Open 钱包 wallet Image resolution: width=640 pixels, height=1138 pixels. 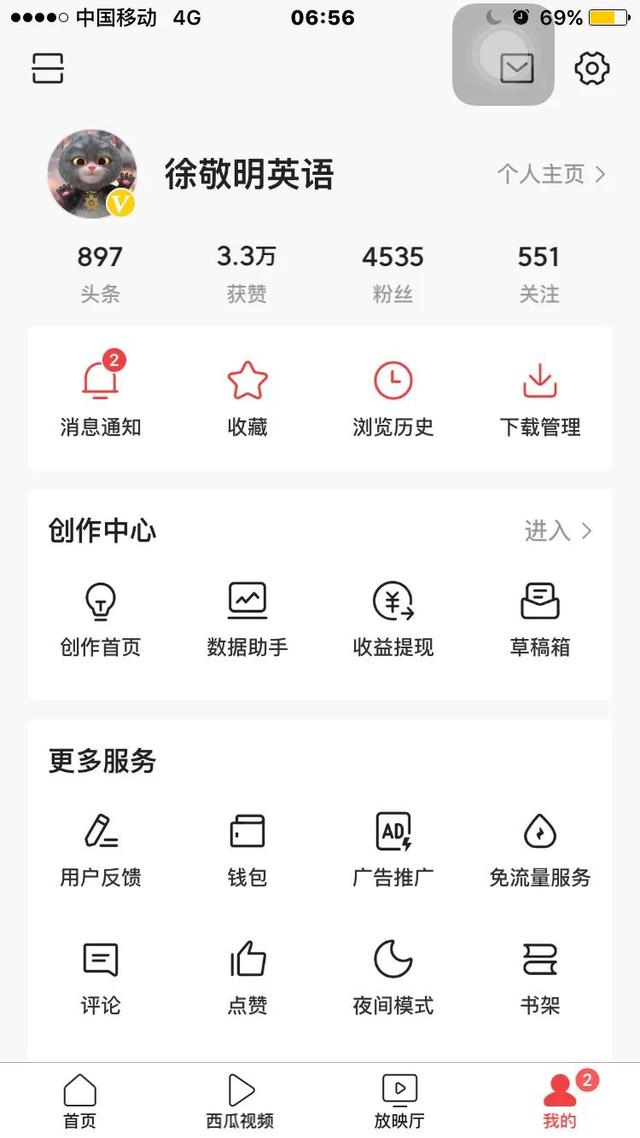point(247,848)
